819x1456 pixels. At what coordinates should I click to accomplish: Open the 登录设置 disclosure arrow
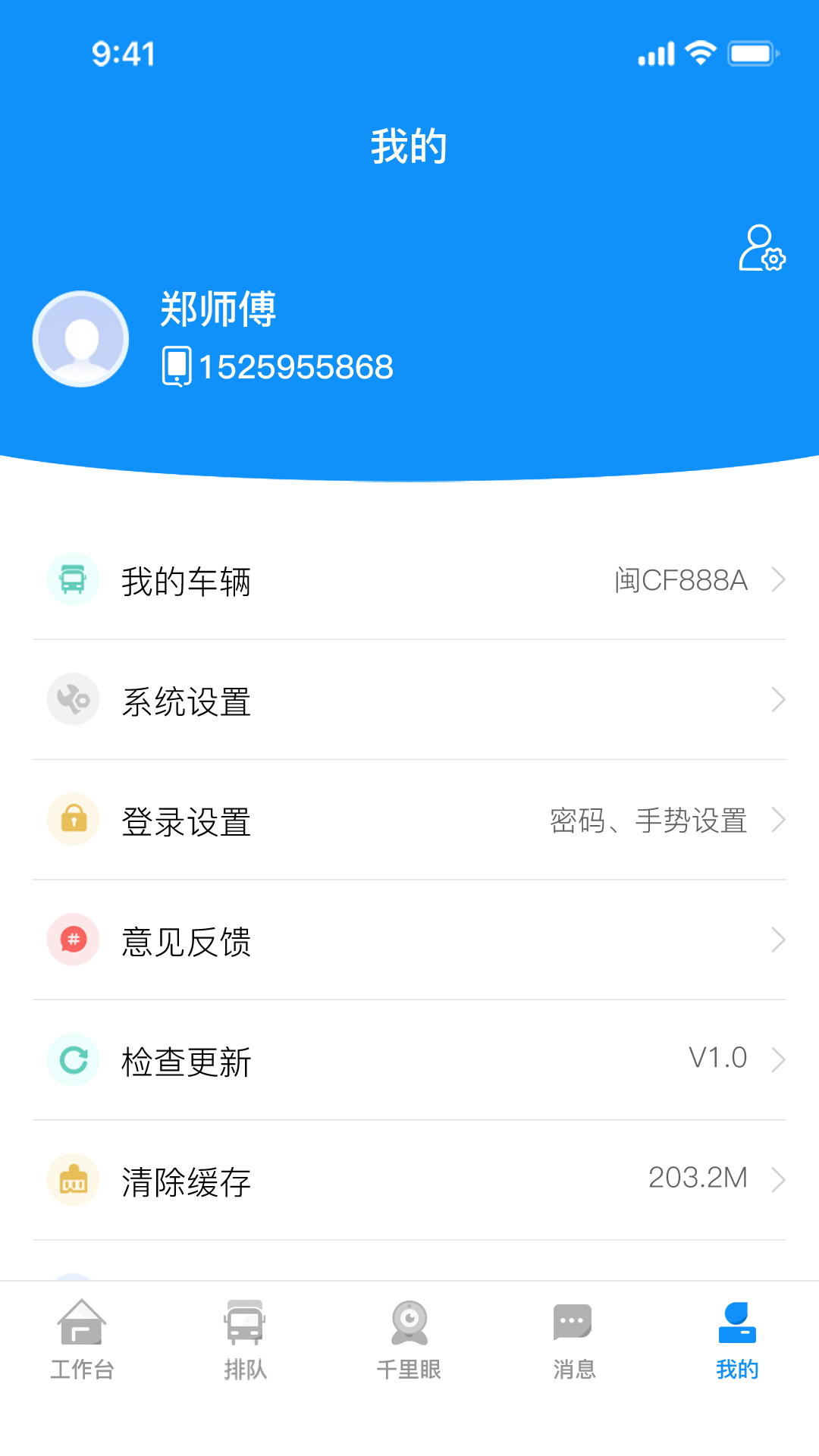click(x=781, y=820)
